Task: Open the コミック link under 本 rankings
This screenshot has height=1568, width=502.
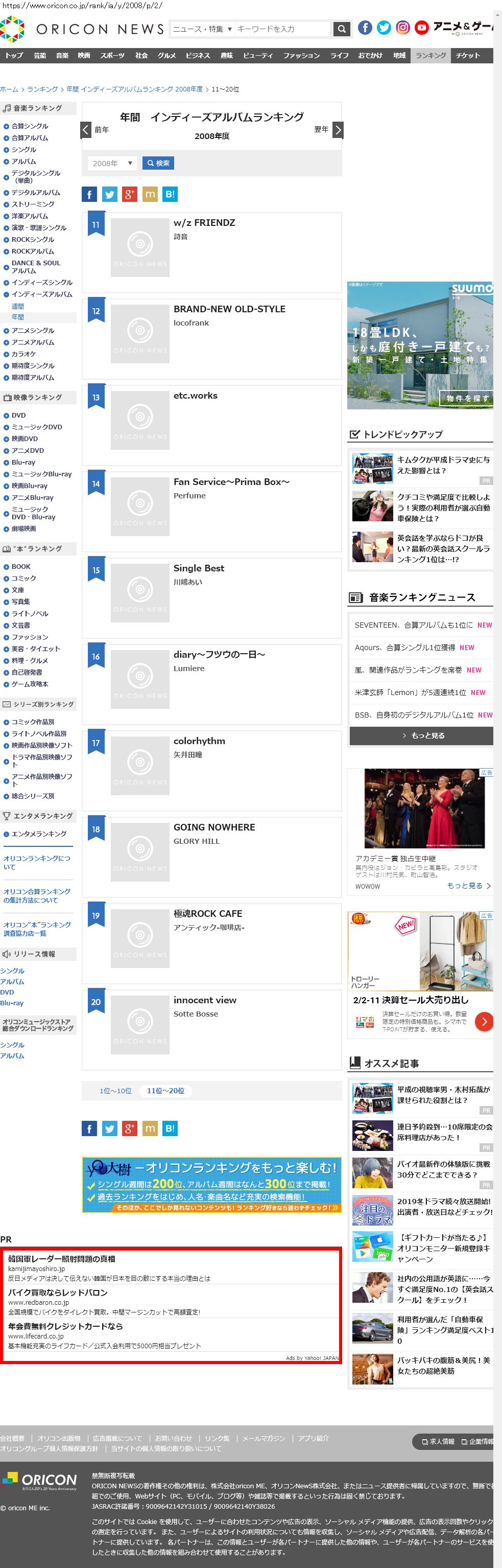Action: [x=23, y=578]
